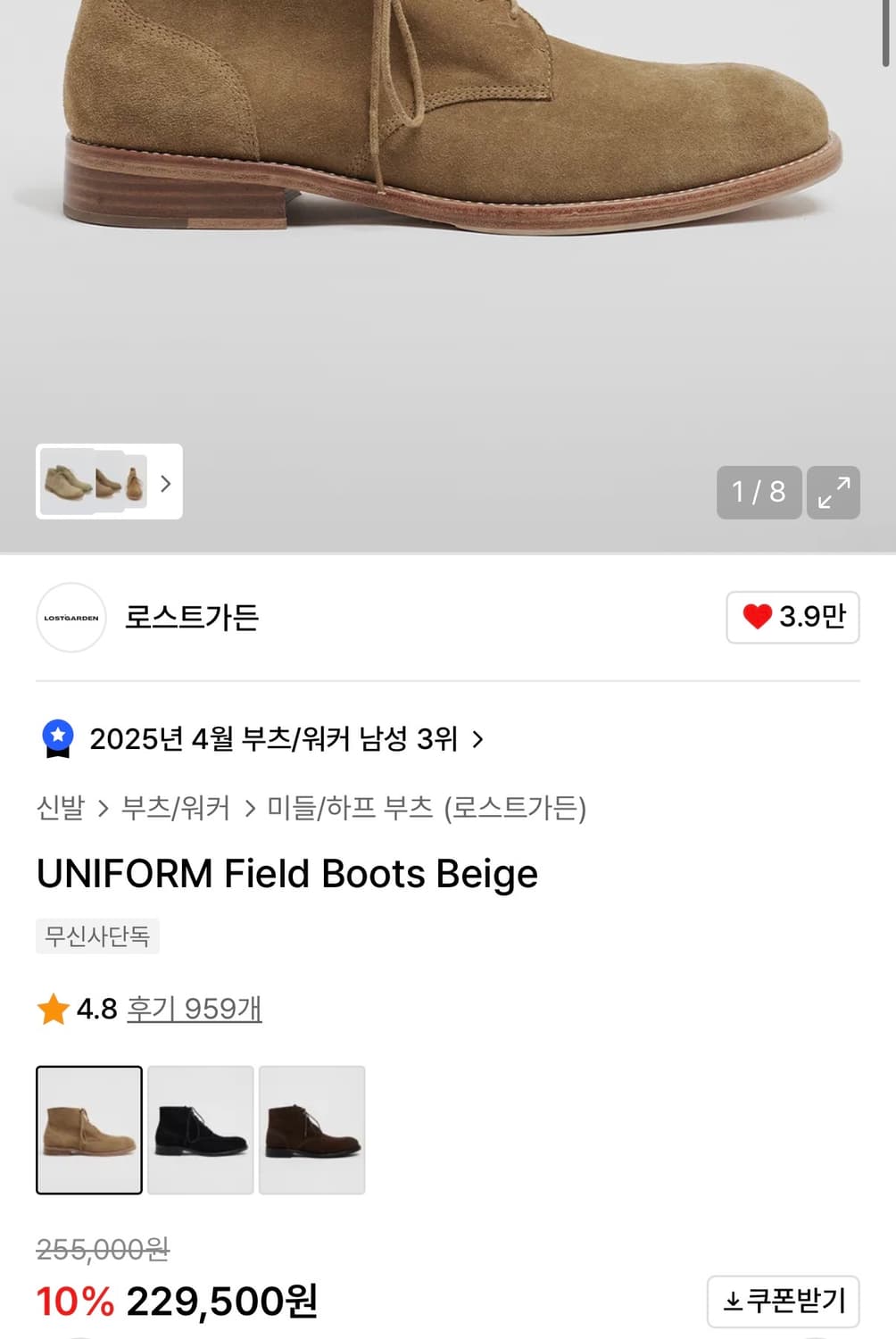Image resolution: width=896 pixels, height=1339 pixels.
Task: Expand the image thumbnail strip arrow
Action: click(x=164, y=484)
